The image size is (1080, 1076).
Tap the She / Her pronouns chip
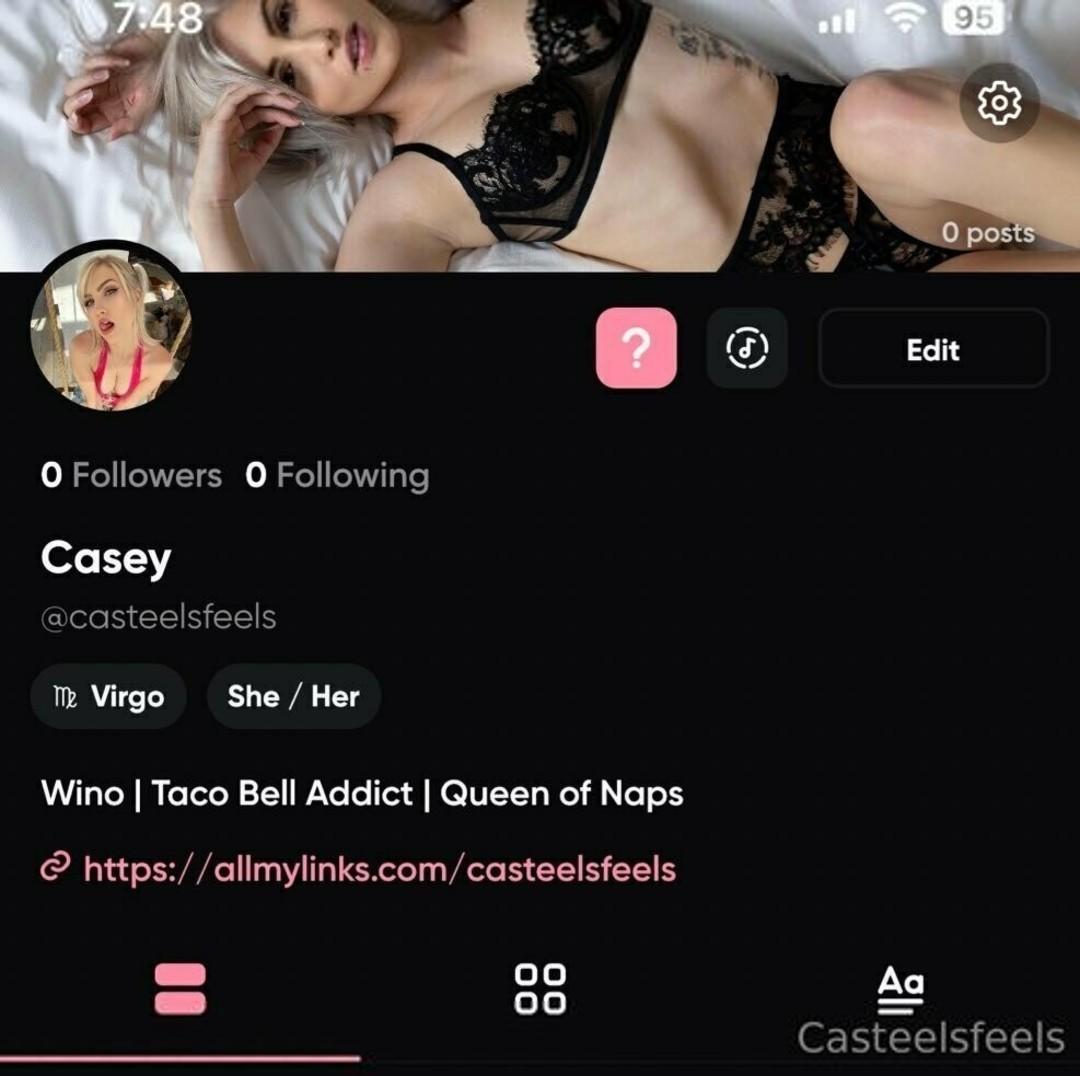tap(293, 696)
